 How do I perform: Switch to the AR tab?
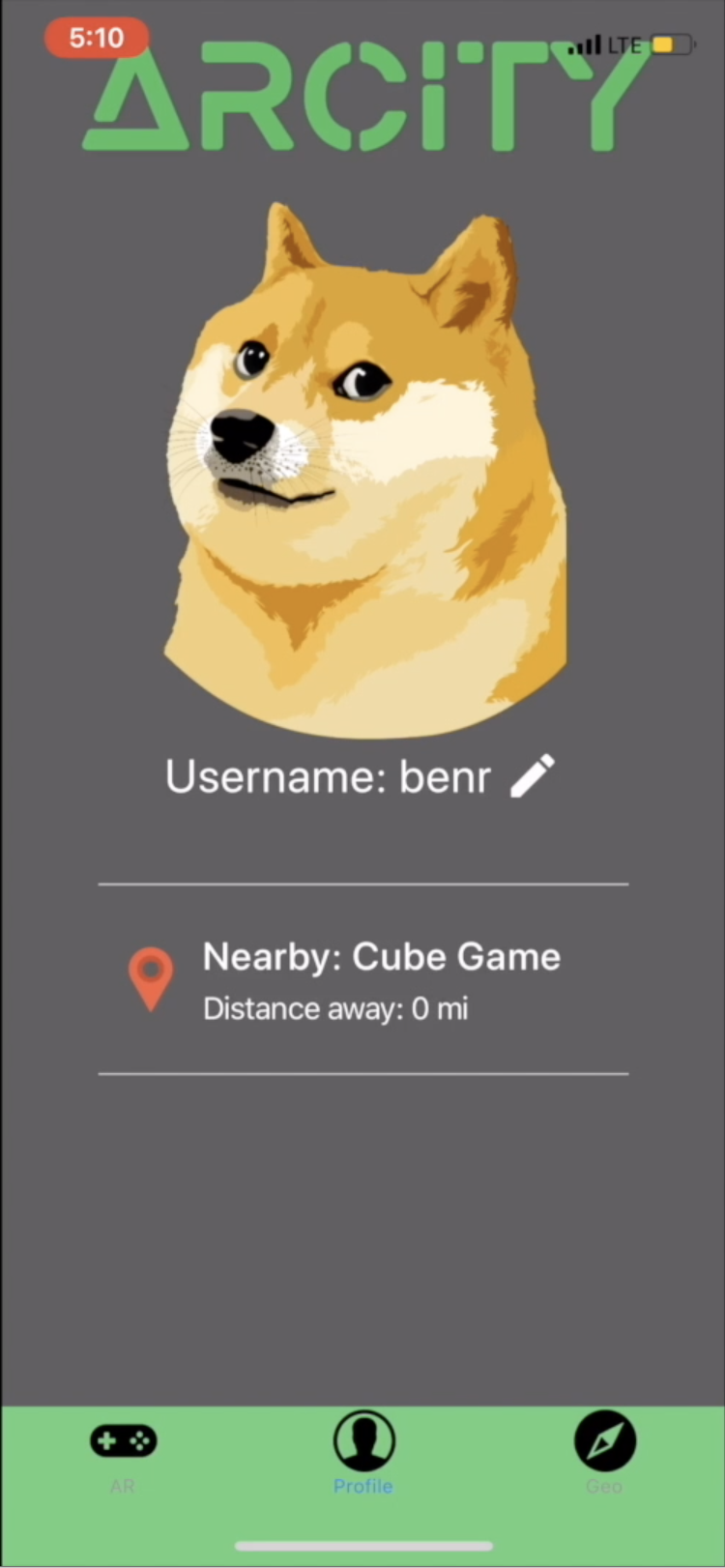coord(123,1458)
